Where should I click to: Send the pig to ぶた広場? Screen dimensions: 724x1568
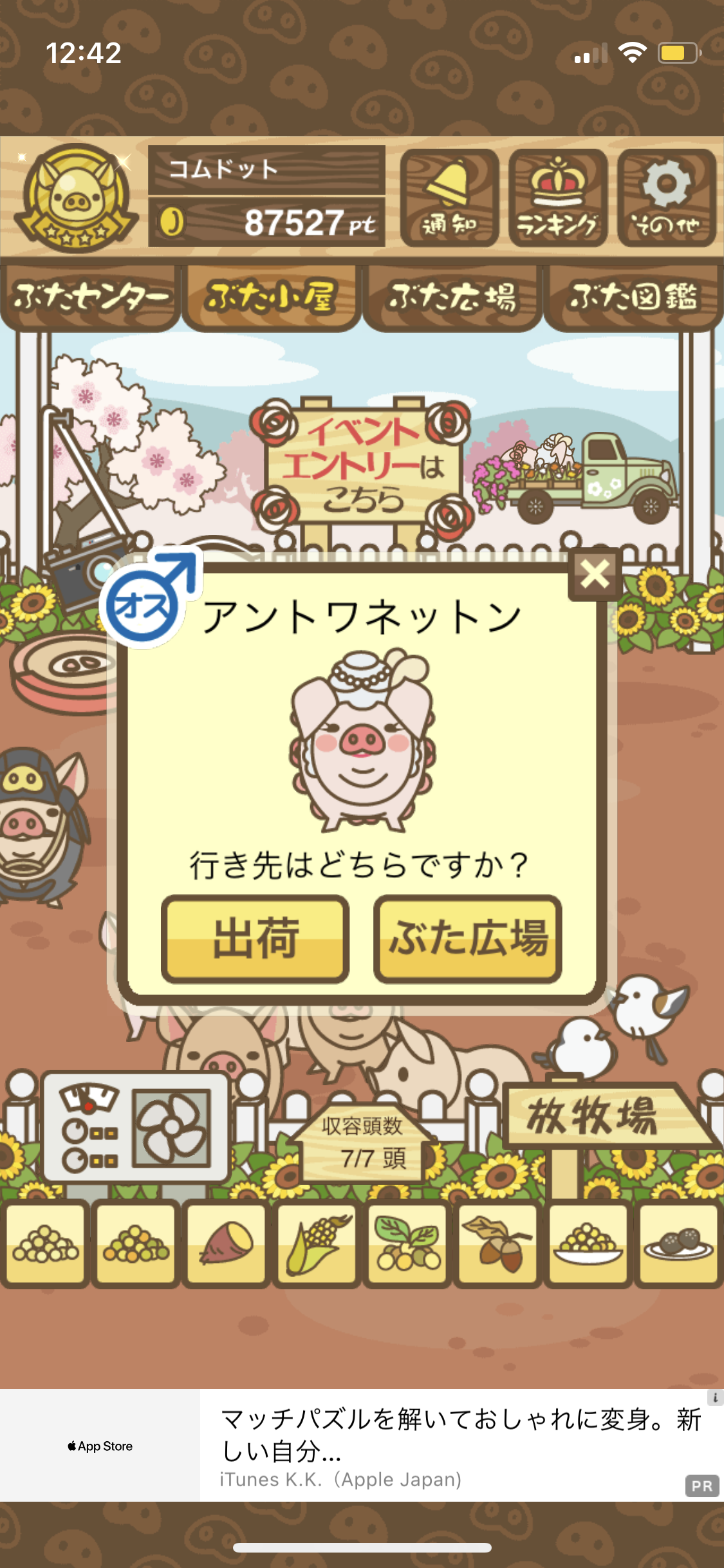pyautogui.click(x=468, y=938)
